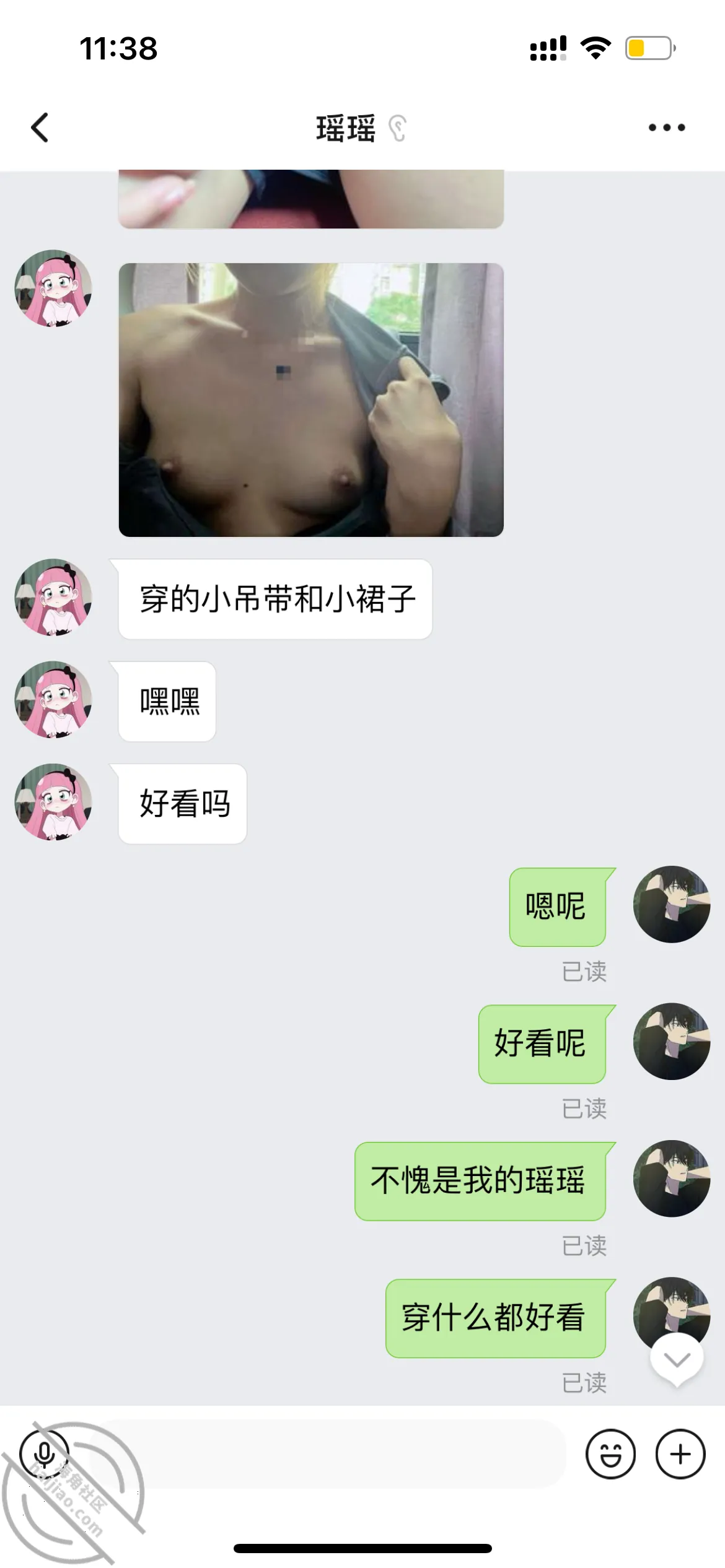The image size is (725, 1568).
Task: Open the plus attachments menu
Action: click(x=680, y=1454)
